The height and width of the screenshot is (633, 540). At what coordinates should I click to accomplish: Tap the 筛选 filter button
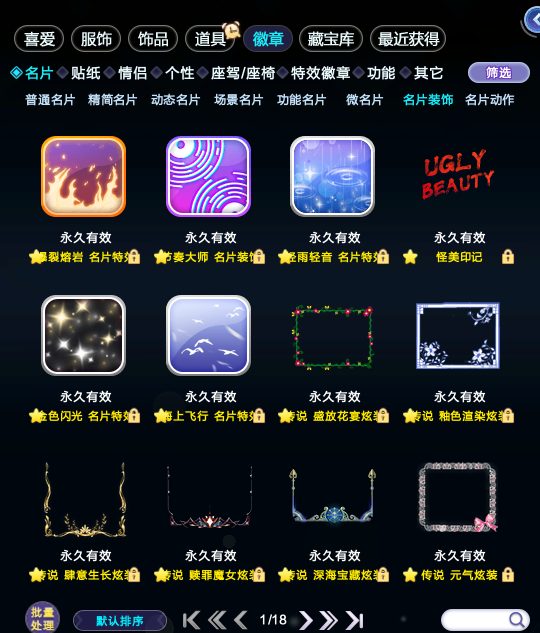click(x=499, y=73)
